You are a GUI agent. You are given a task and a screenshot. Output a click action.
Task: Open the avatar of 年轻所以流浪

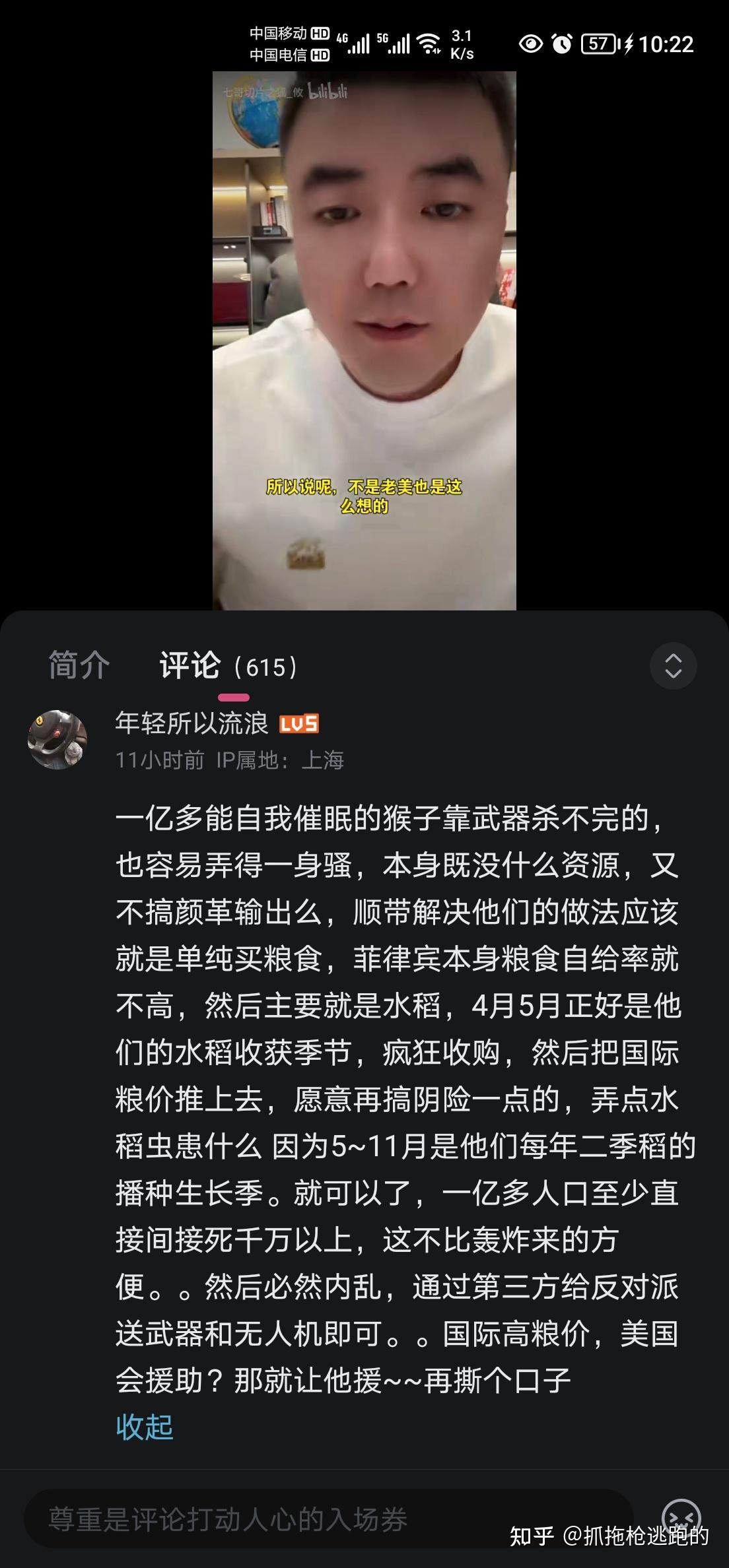[57, 740]
